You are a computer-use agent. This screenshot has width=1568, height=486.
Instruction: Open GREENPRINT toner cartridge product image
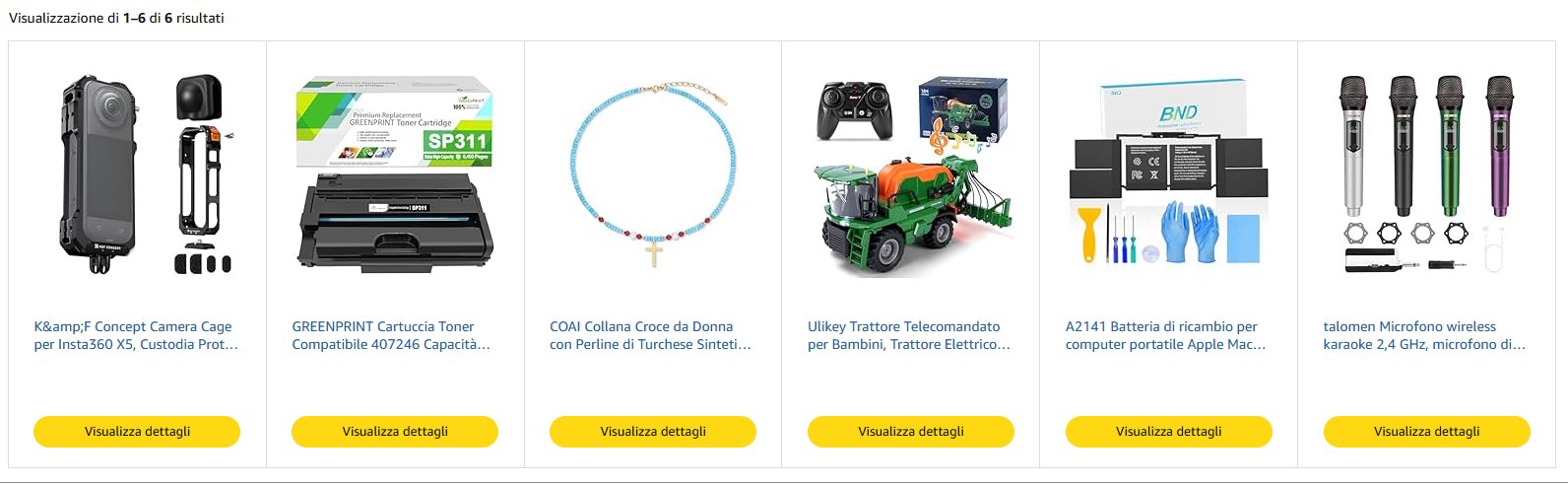pyautogui.click(x=395, y=175)
